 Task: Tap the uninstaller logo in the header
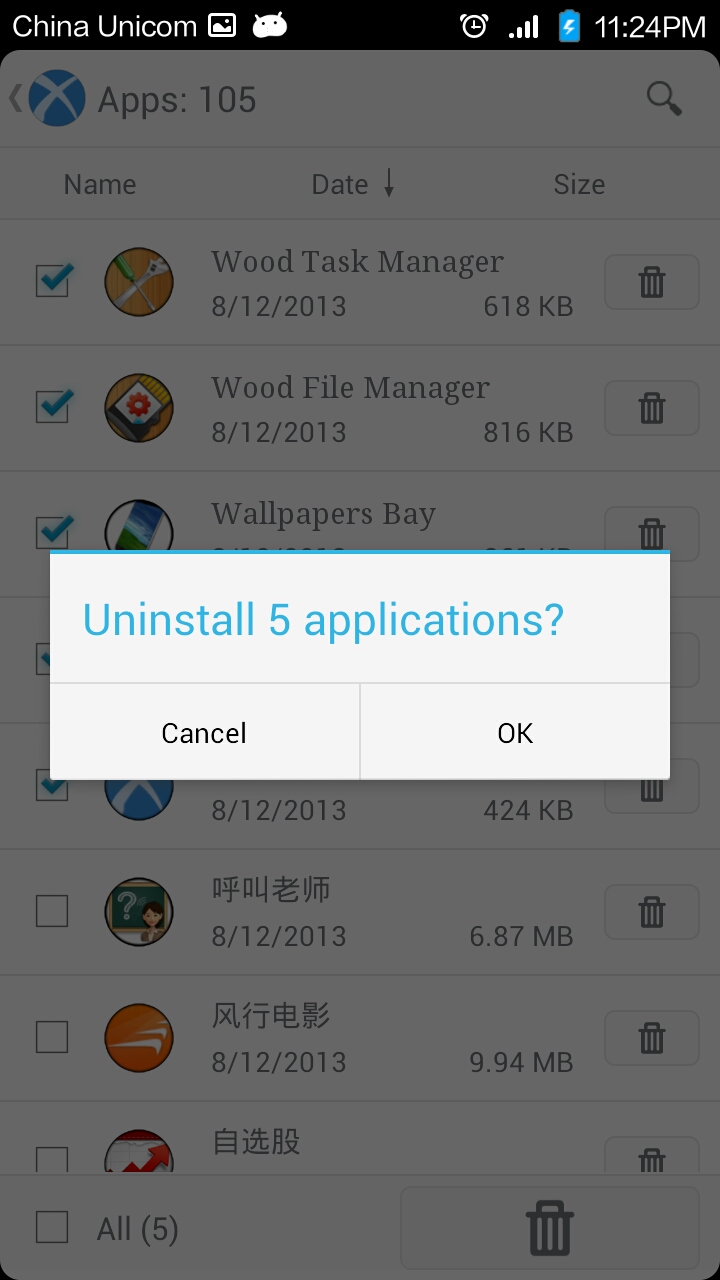click(x=57, y=99)
